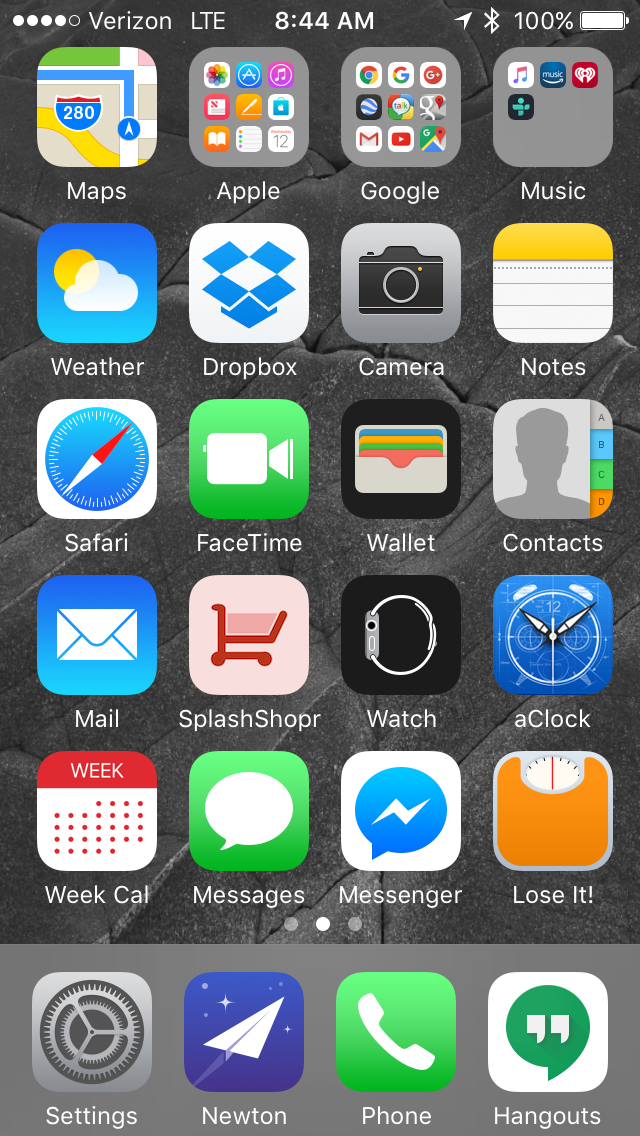Viewport: 640px width, 1136px height.
Task: Launch the Weather app
Action: click(x=96, y=283)
